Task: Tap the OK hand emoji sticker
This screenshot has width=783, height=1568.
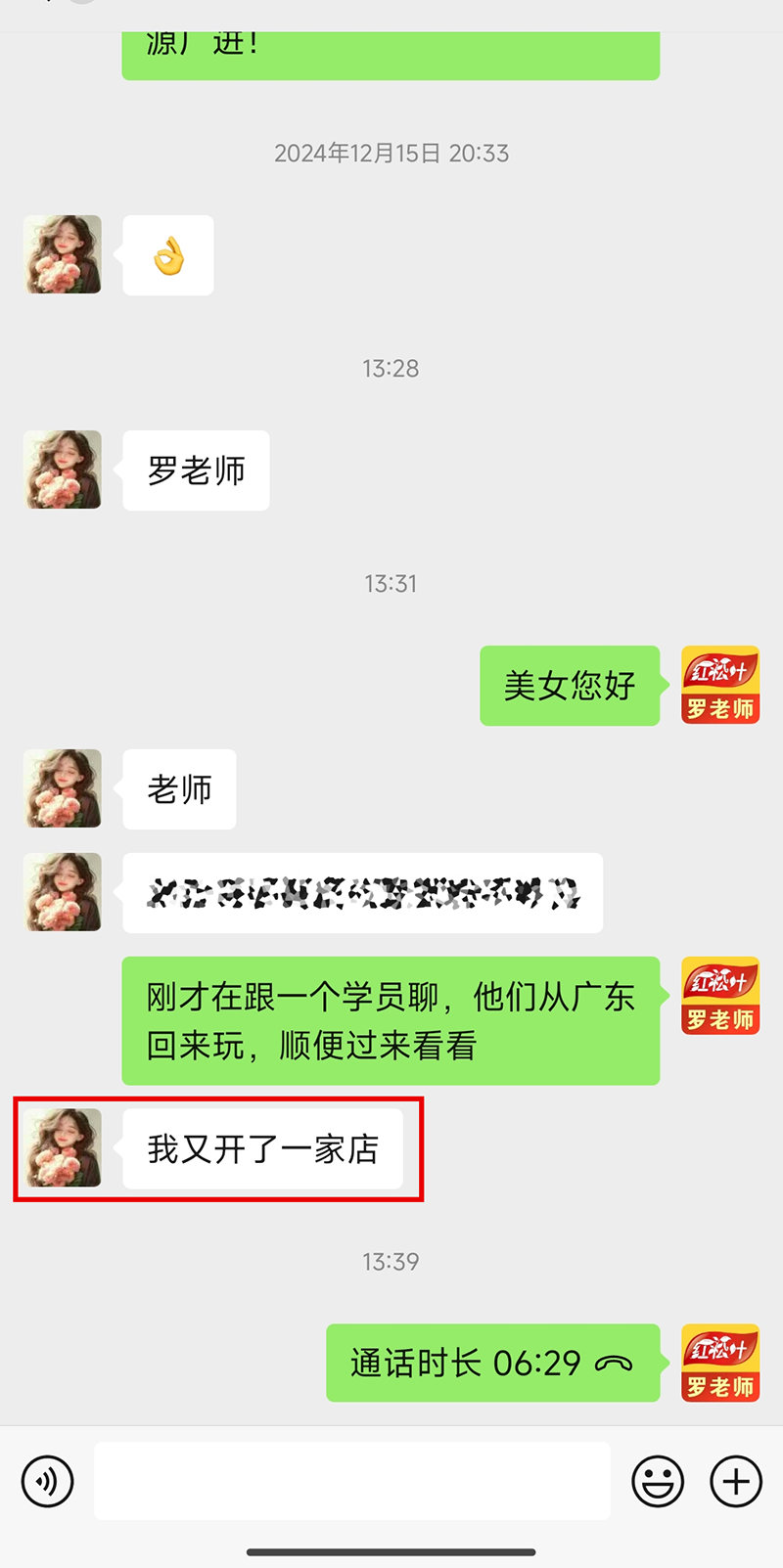Action: [x=167, y=255]
